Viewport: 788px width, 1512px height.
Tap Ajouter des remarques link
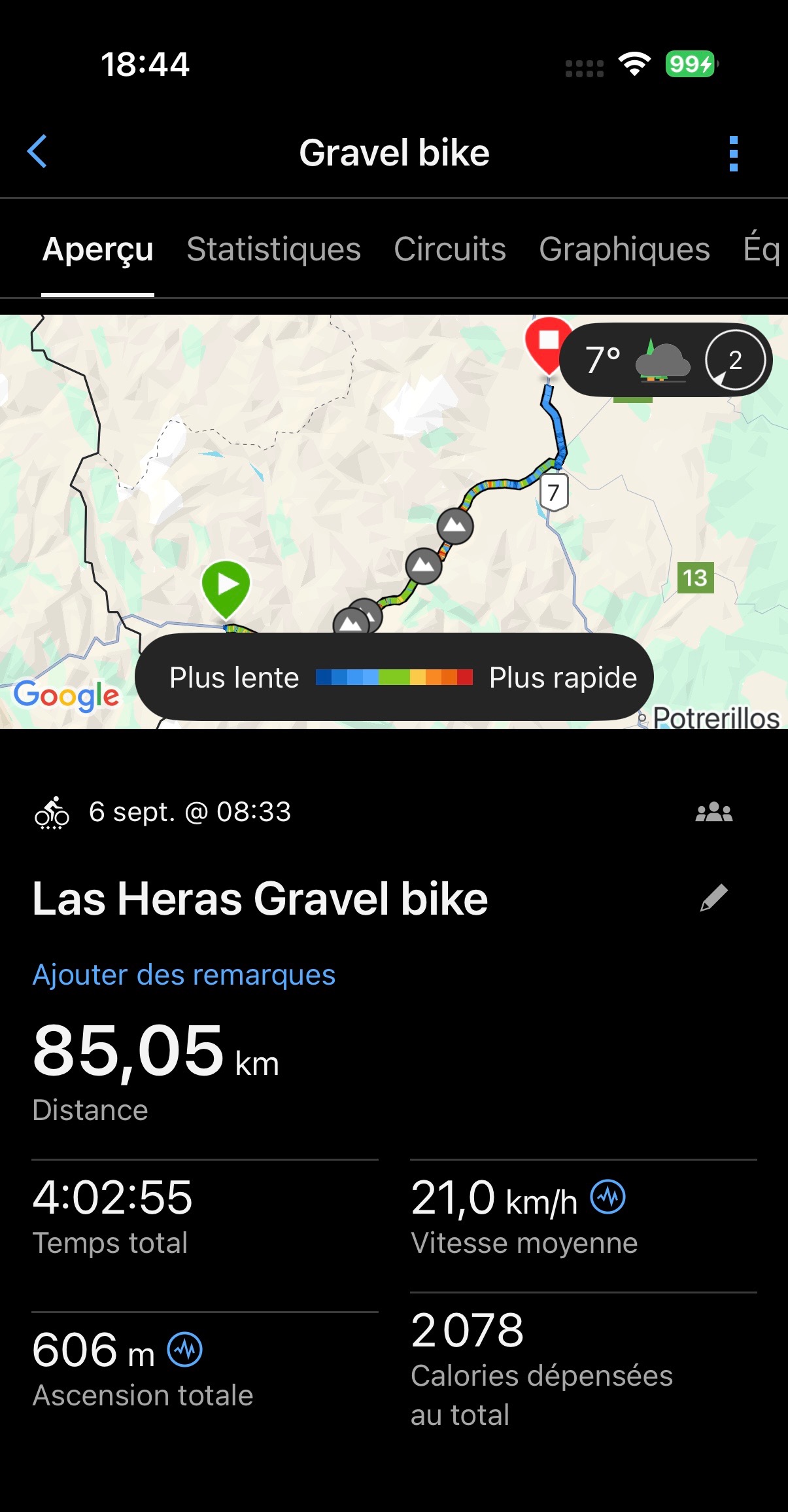[184, 975]
